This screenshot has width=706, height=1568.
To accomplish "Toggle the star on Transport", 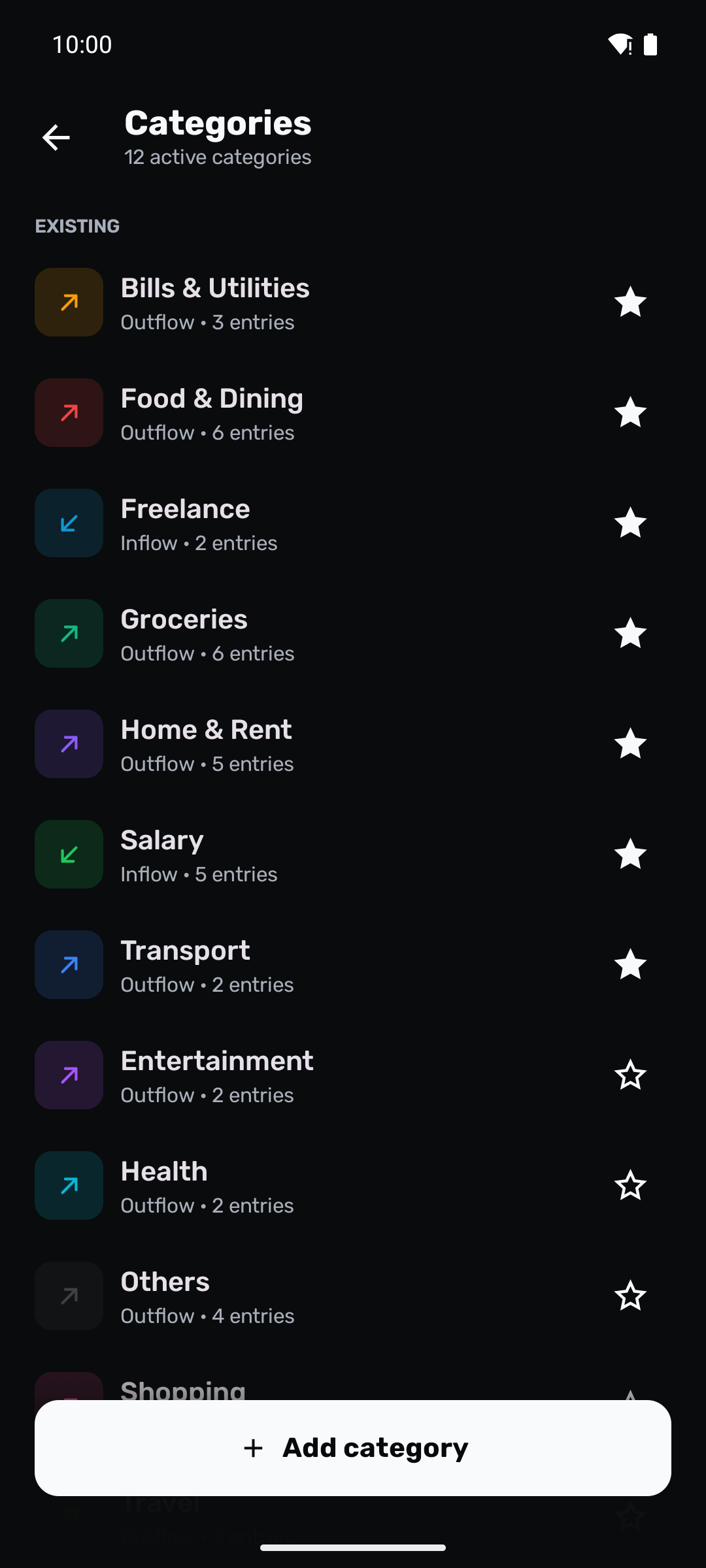I will coord(630,965).
